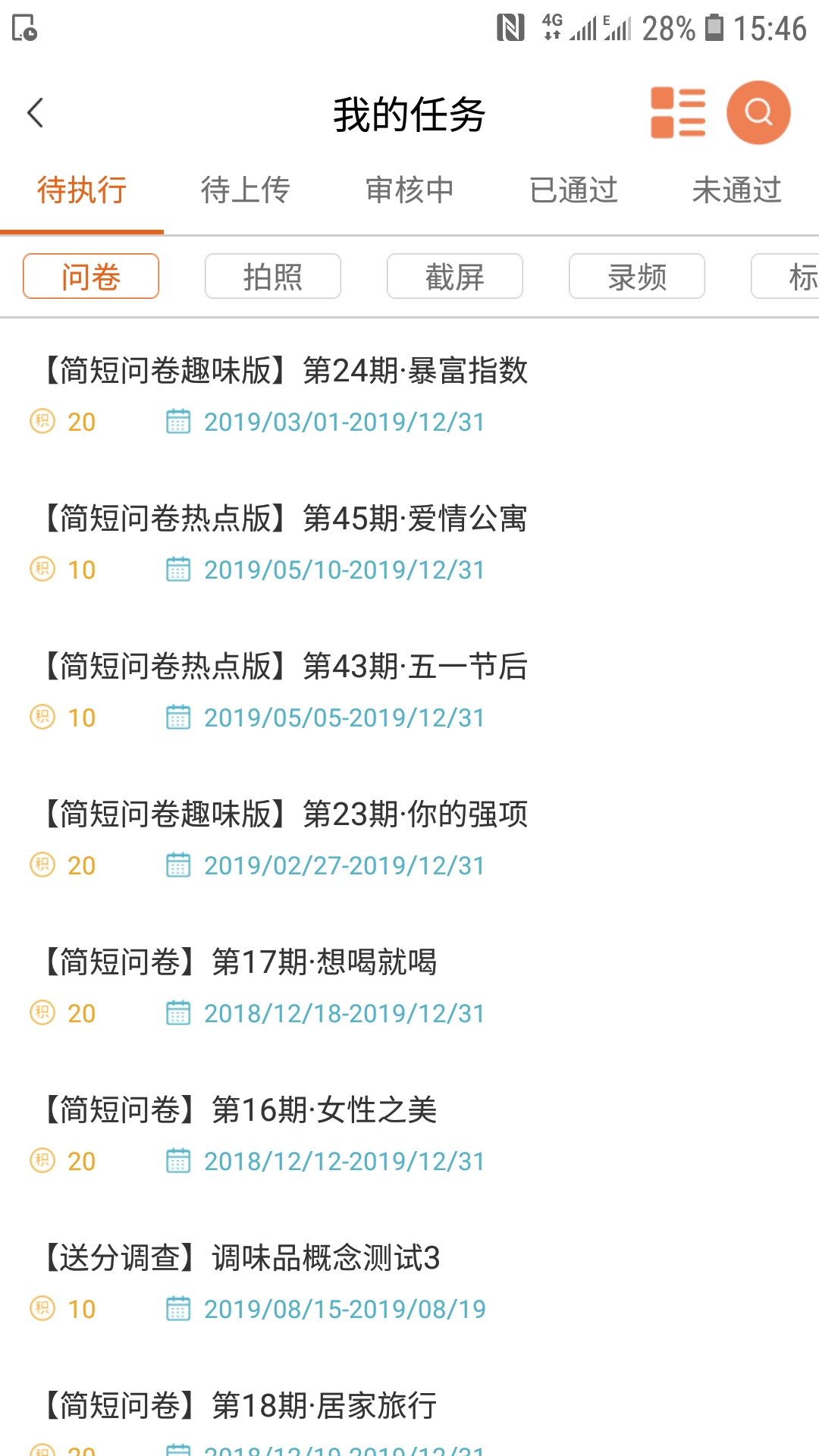Open task 第16期·女性之美
The height and width of the screenshot is (1456, 819).
click(x=240, y=1111)
